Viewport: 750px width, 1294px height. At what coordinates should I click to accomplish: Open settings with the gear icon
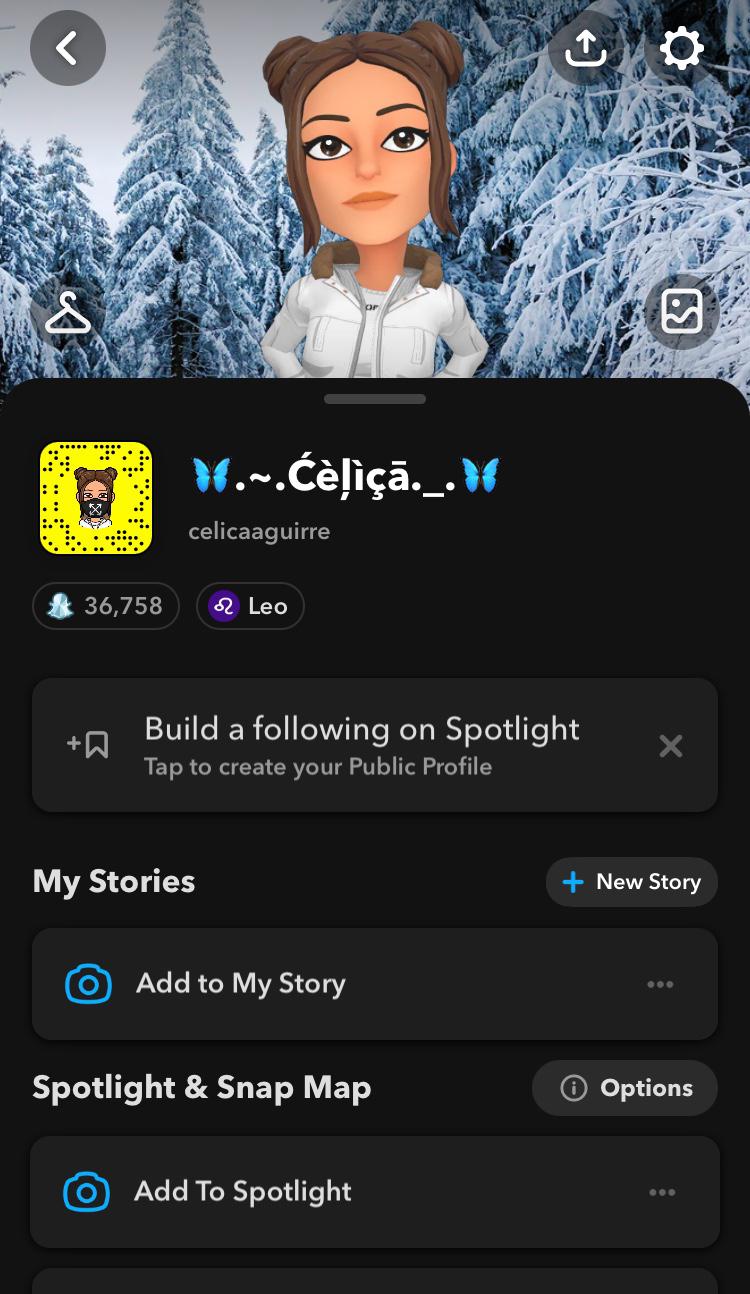[x=682, y=48]
